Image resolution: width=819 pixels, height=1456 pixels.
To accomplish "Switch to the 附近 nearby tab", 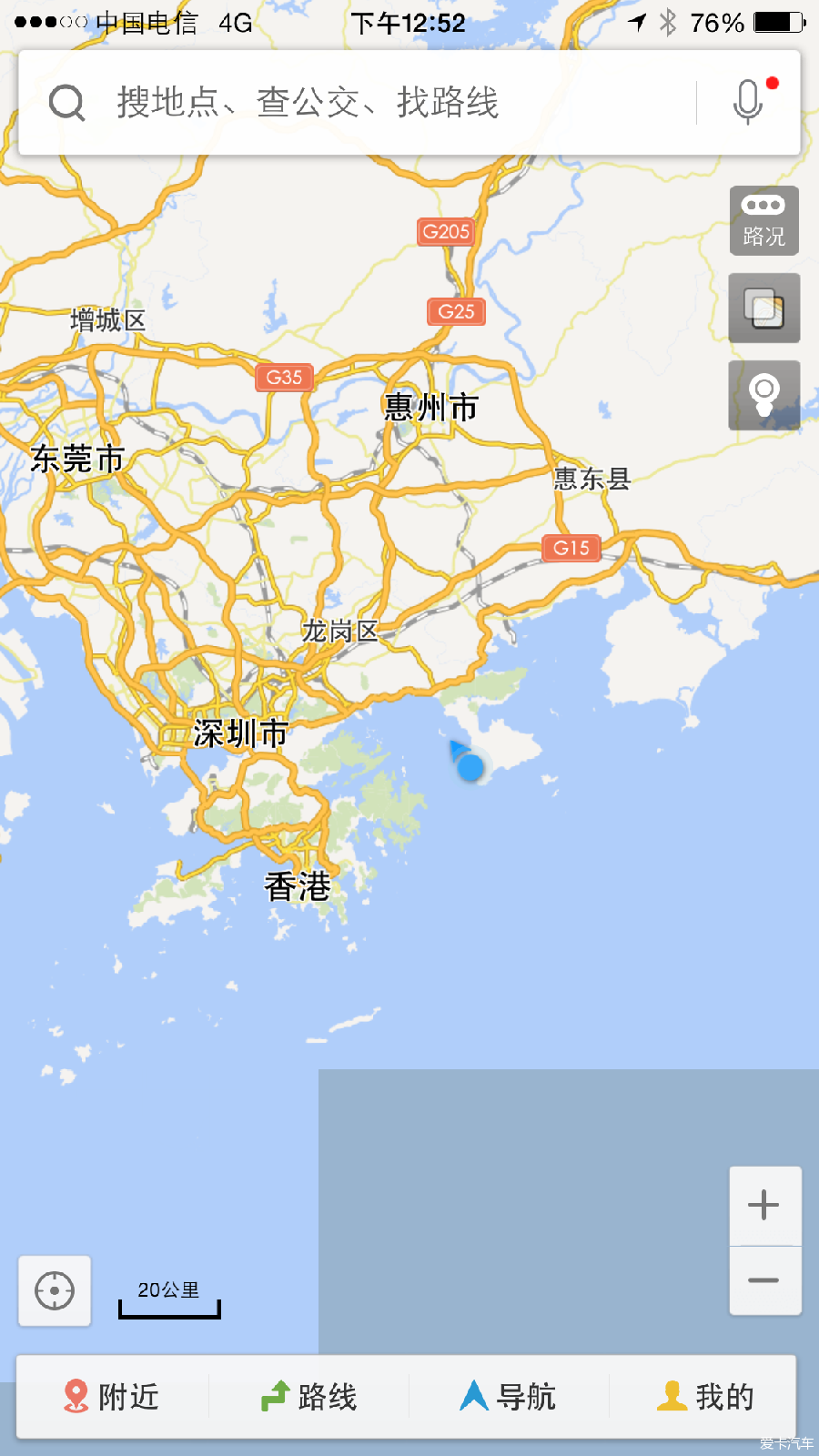I will tap(113, 1396).
